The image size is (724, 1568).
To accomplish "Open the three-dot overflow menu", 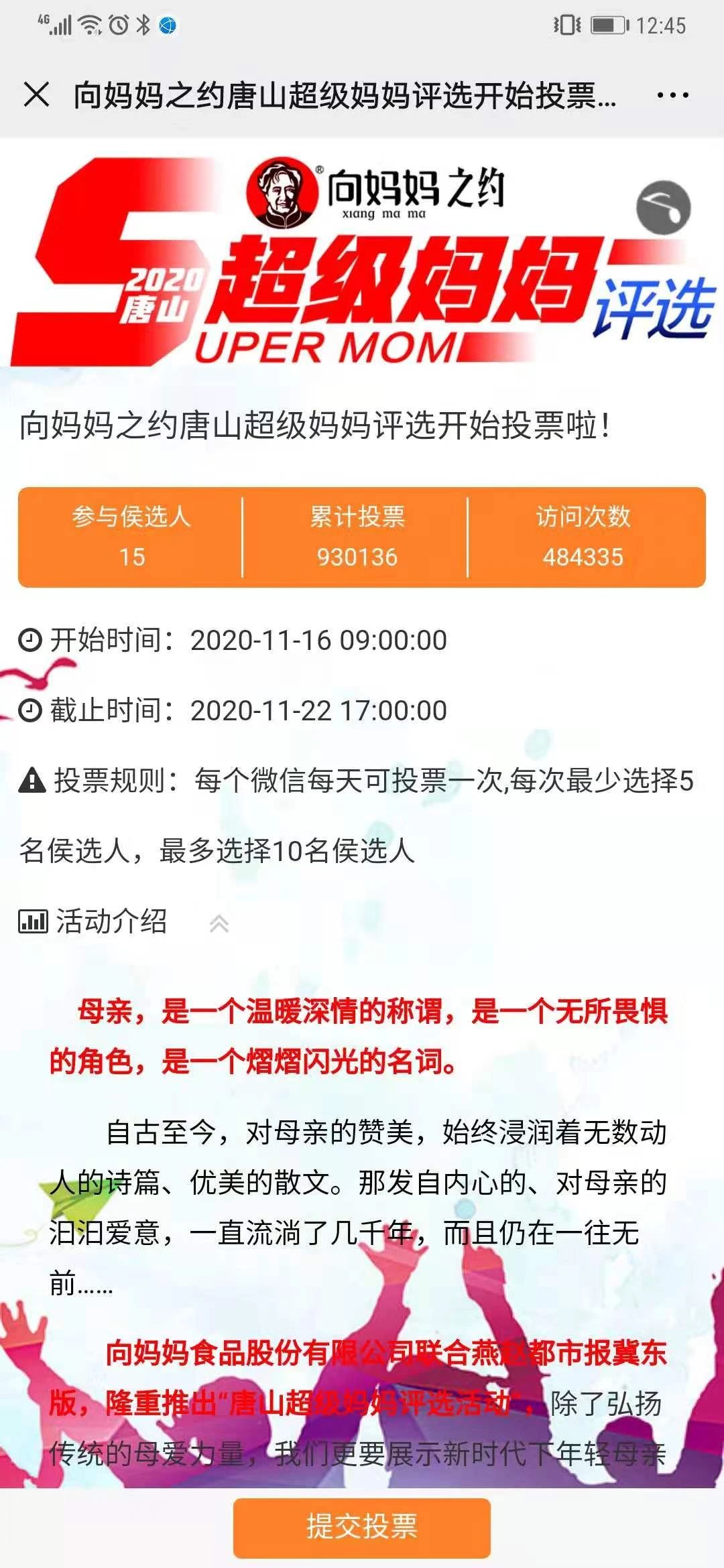I will point(672,95).
